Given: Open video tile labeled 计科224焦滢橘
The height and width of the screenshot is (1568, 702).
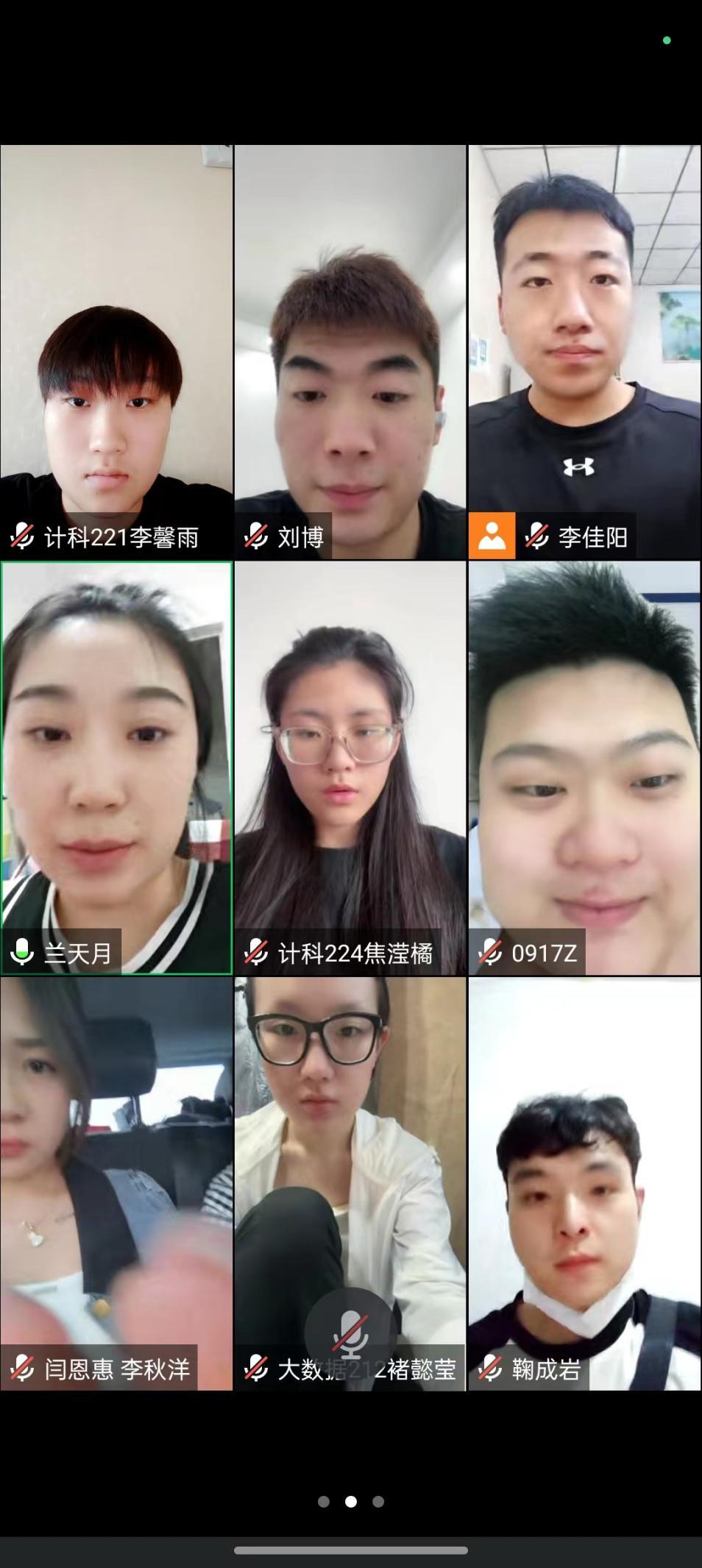Looking at the screenshot, I should pyautogui.click(x=350, y=767).
